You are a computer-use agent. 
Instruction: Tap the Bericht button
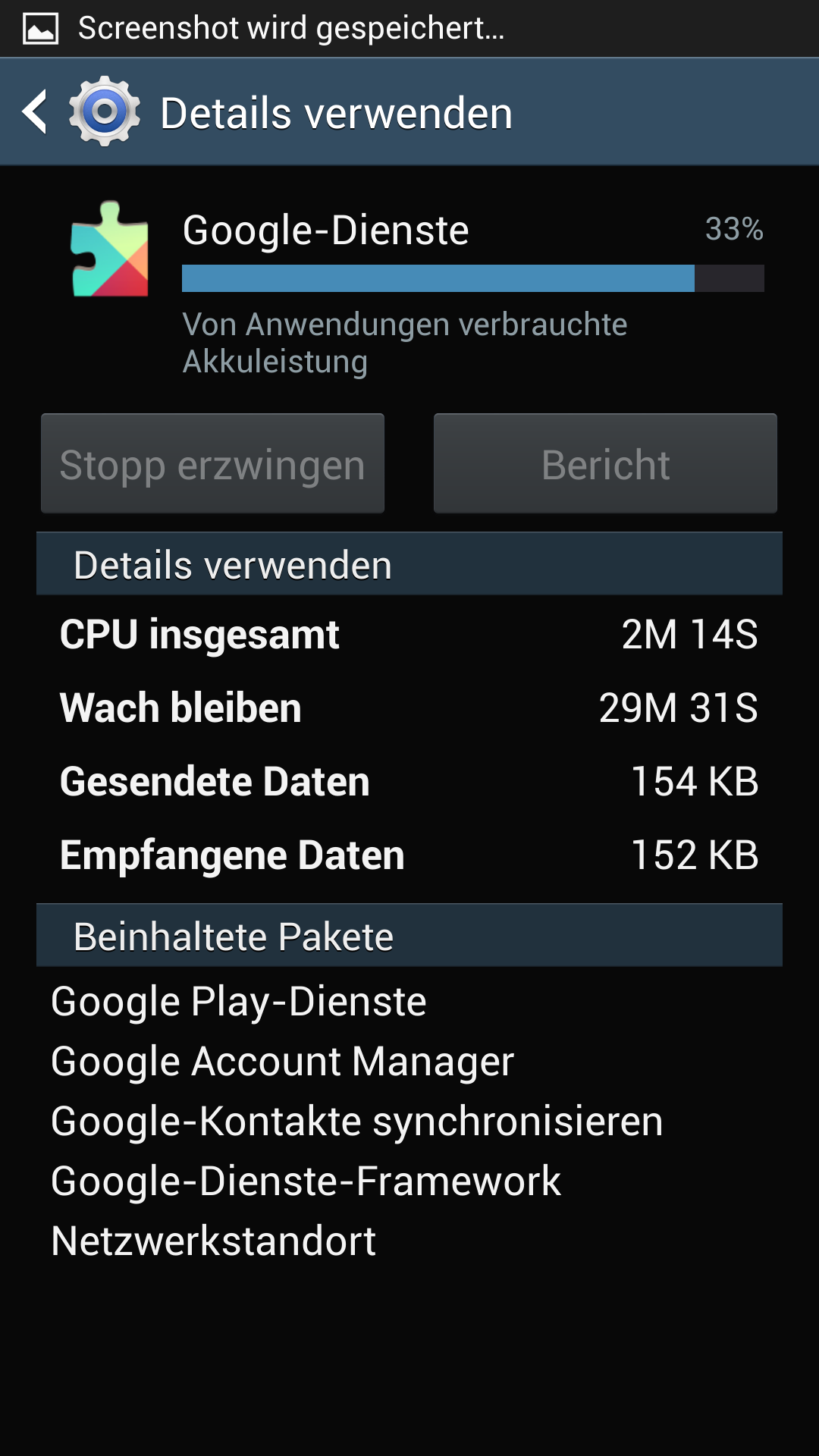point(605,463)
